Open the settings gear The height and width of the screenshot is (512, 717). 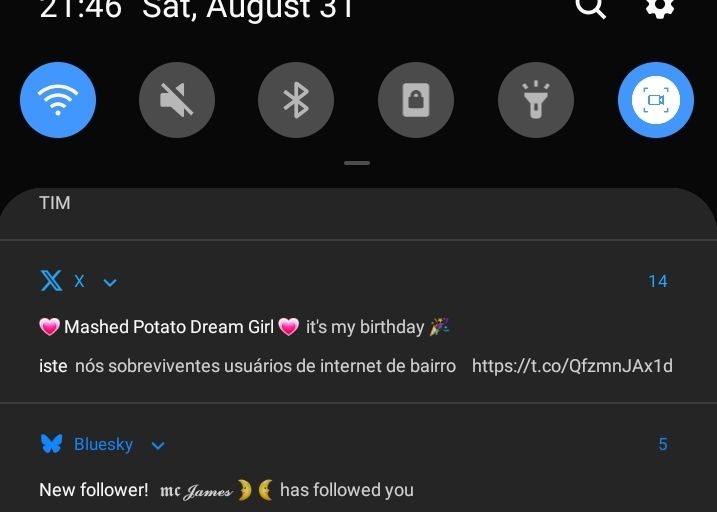[659, 8]
